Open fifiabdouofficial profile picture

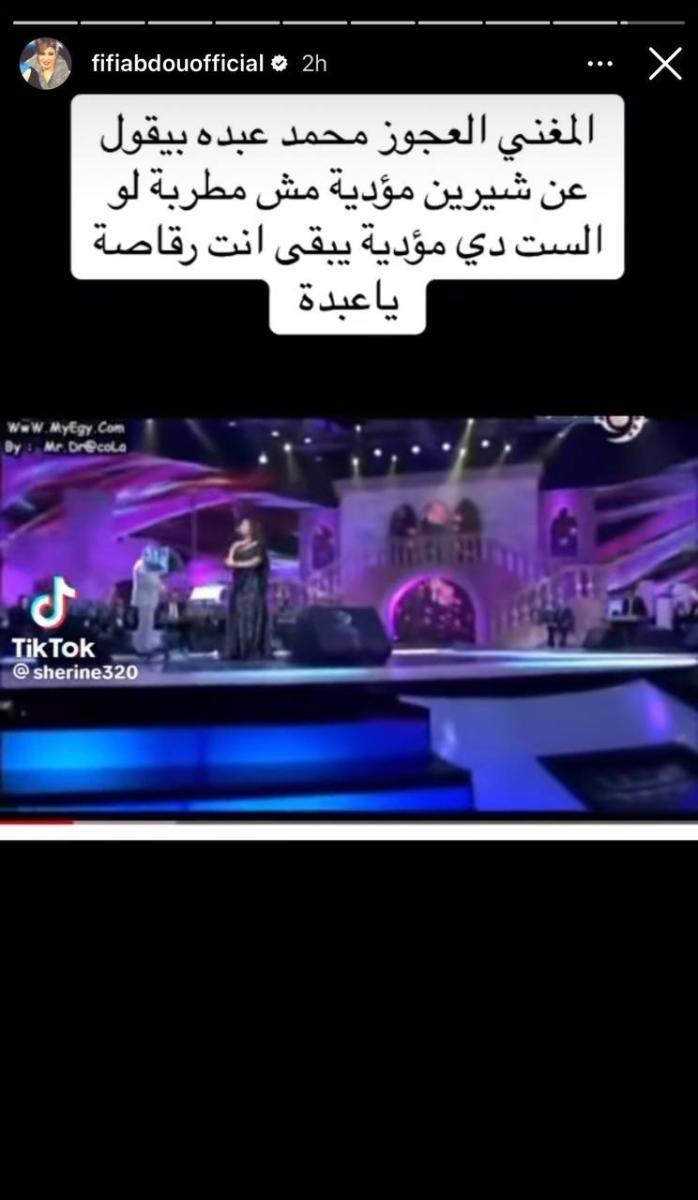tap(46, 64)
